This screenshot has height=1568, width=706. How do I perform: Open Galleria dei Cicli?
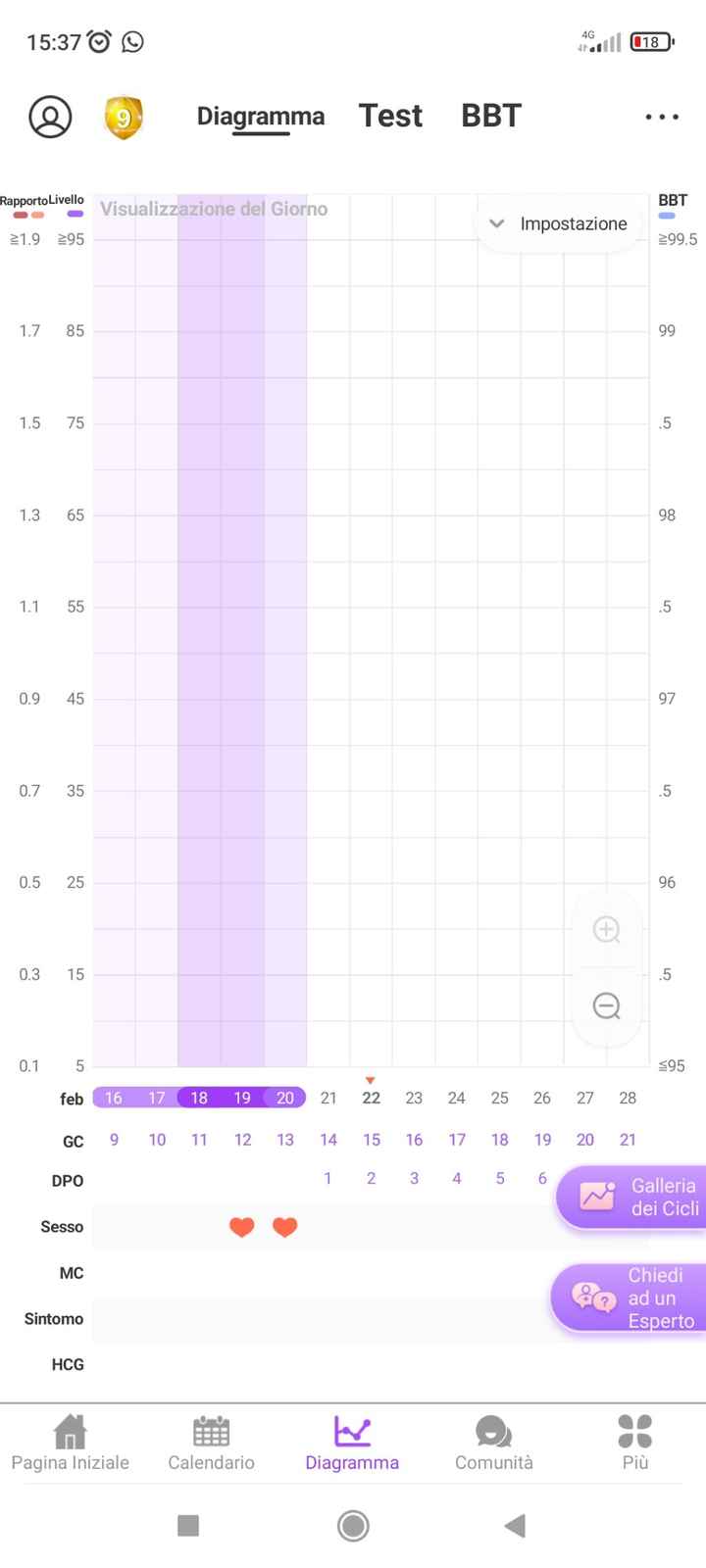point(632,1197)
